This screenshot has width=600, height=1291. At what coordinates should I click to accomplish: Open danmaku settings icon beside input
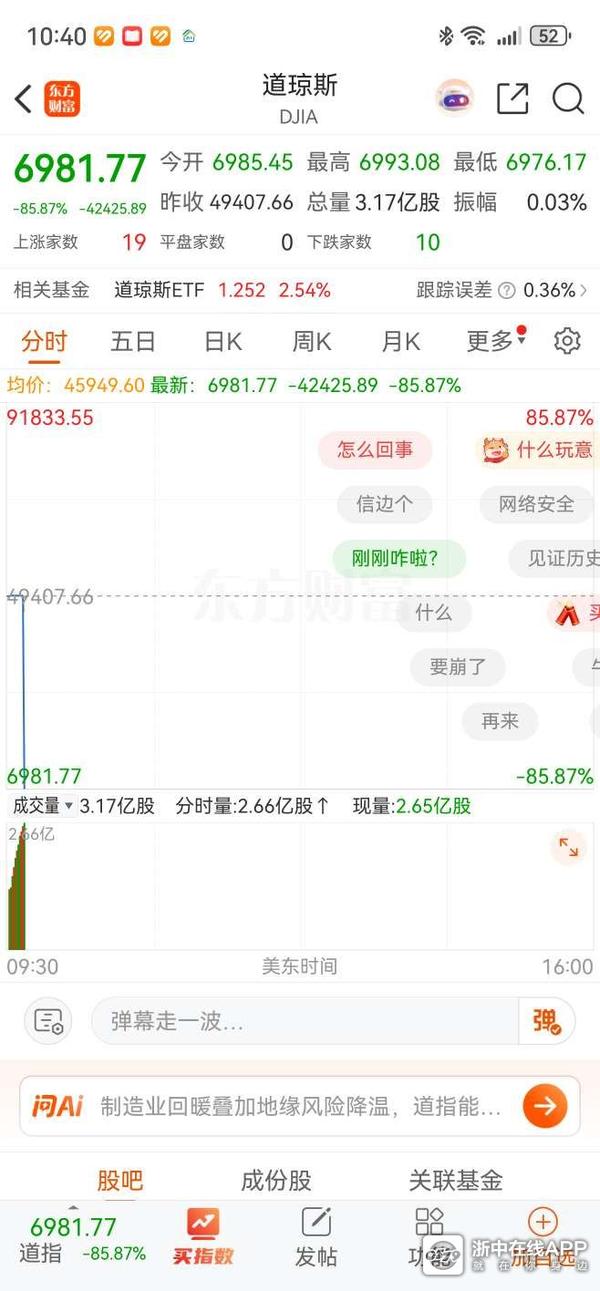pos(48,1021)
